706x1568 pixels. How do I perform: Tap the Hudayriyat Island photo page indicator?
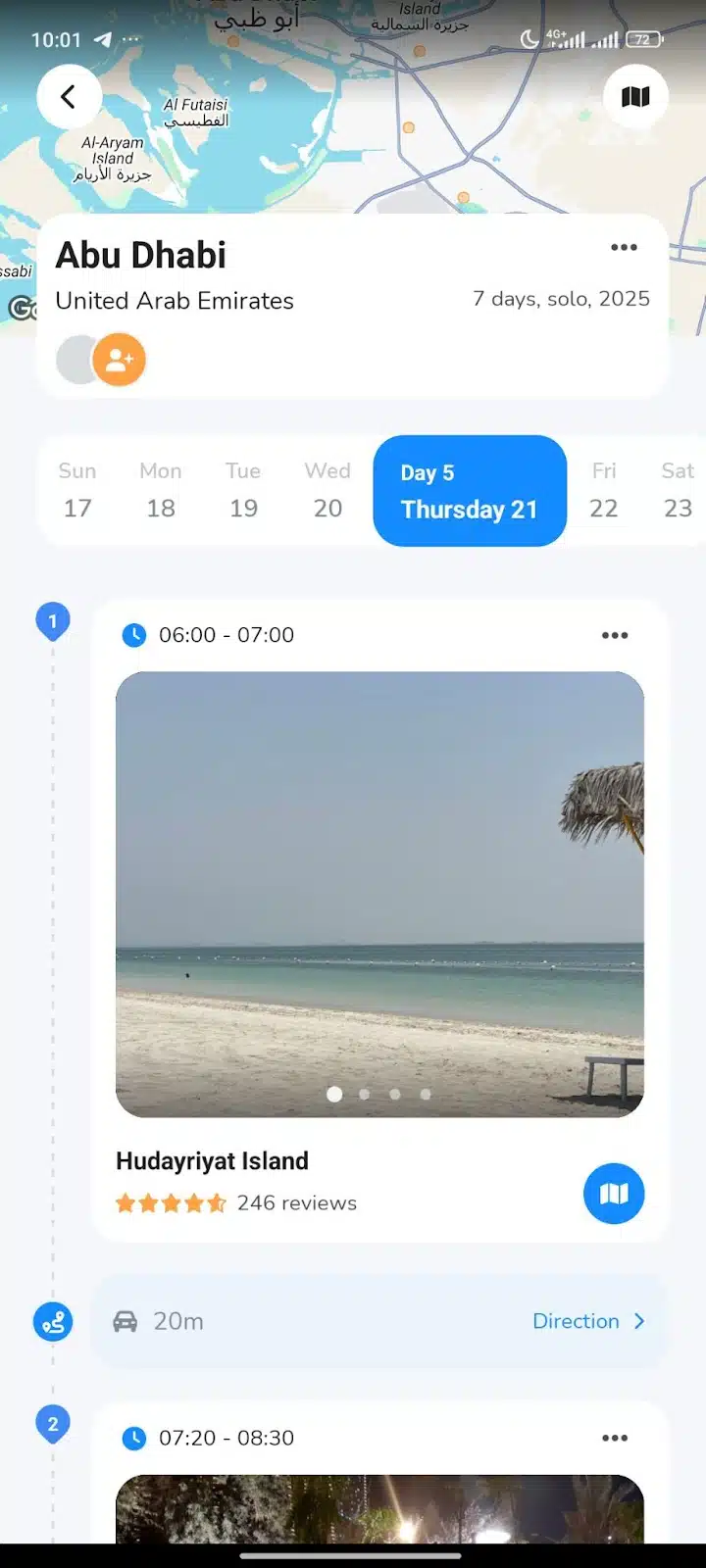tap(379, 1094)
